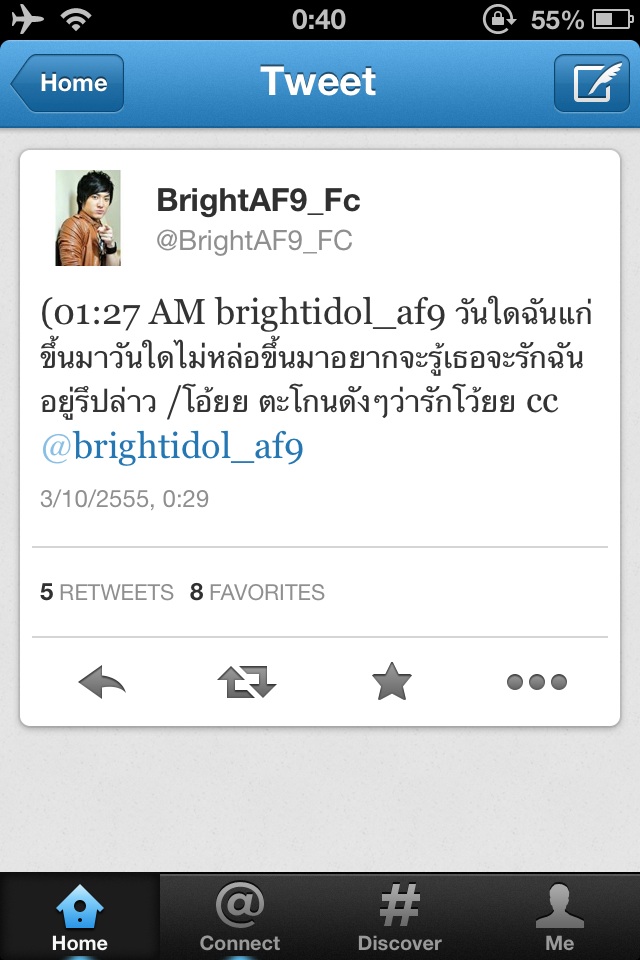Favorite this tweet with the star
The width and height of the screenshot is (640, 960).
coord(391,683)
